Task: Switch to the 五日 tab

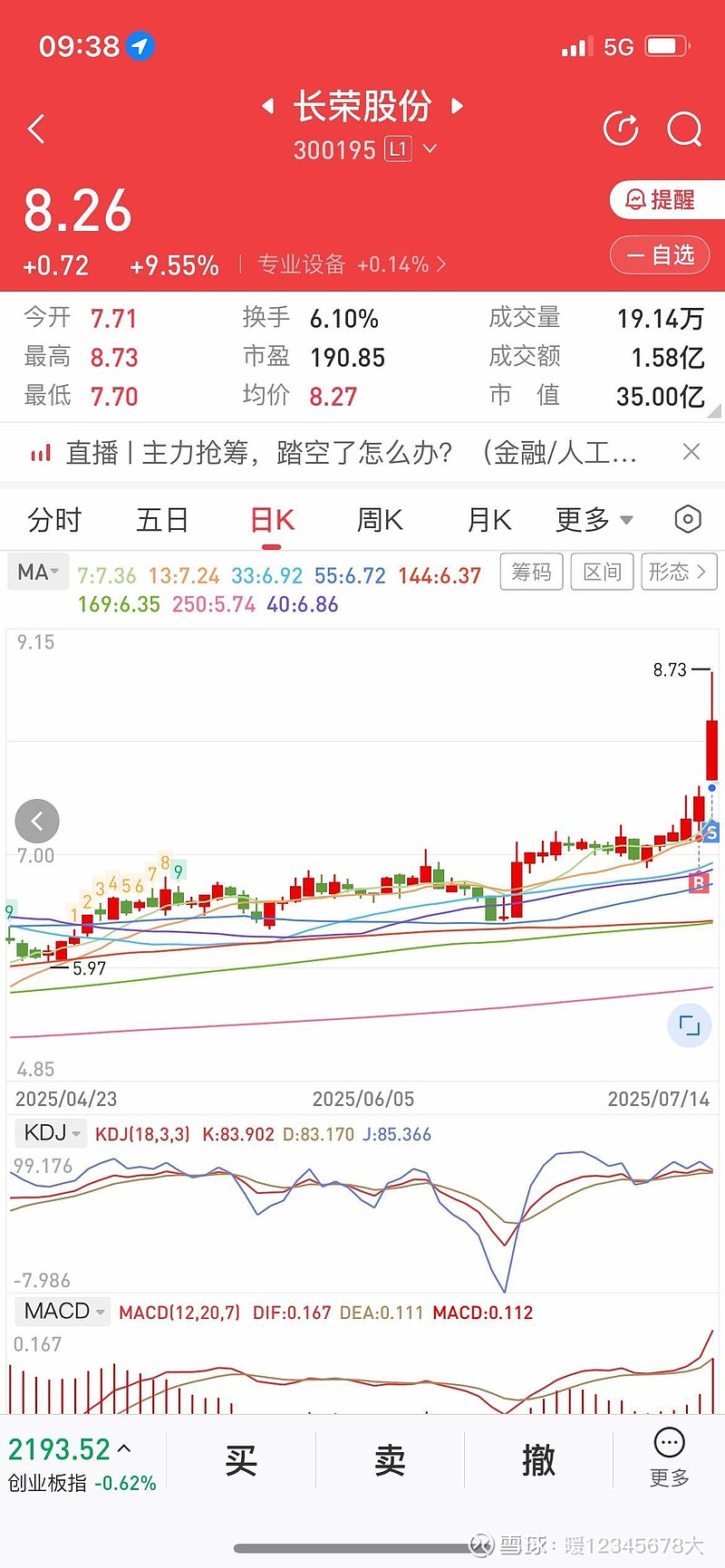Action: pyautogui.click(x=162, y=520)
